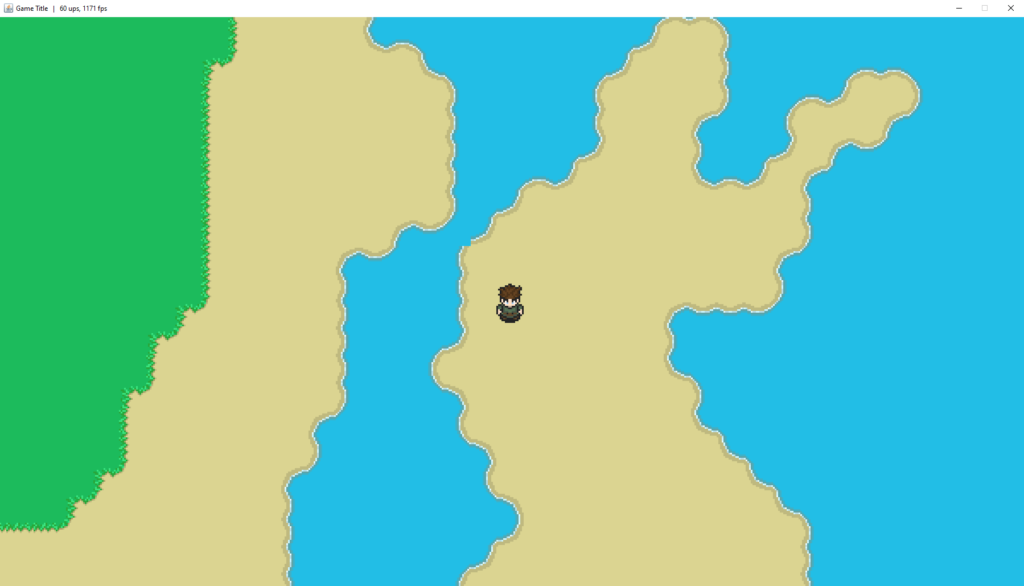The image size is (1024, 586).
Task: Open the window system menu icon
Action: click(x=8, y=8)
